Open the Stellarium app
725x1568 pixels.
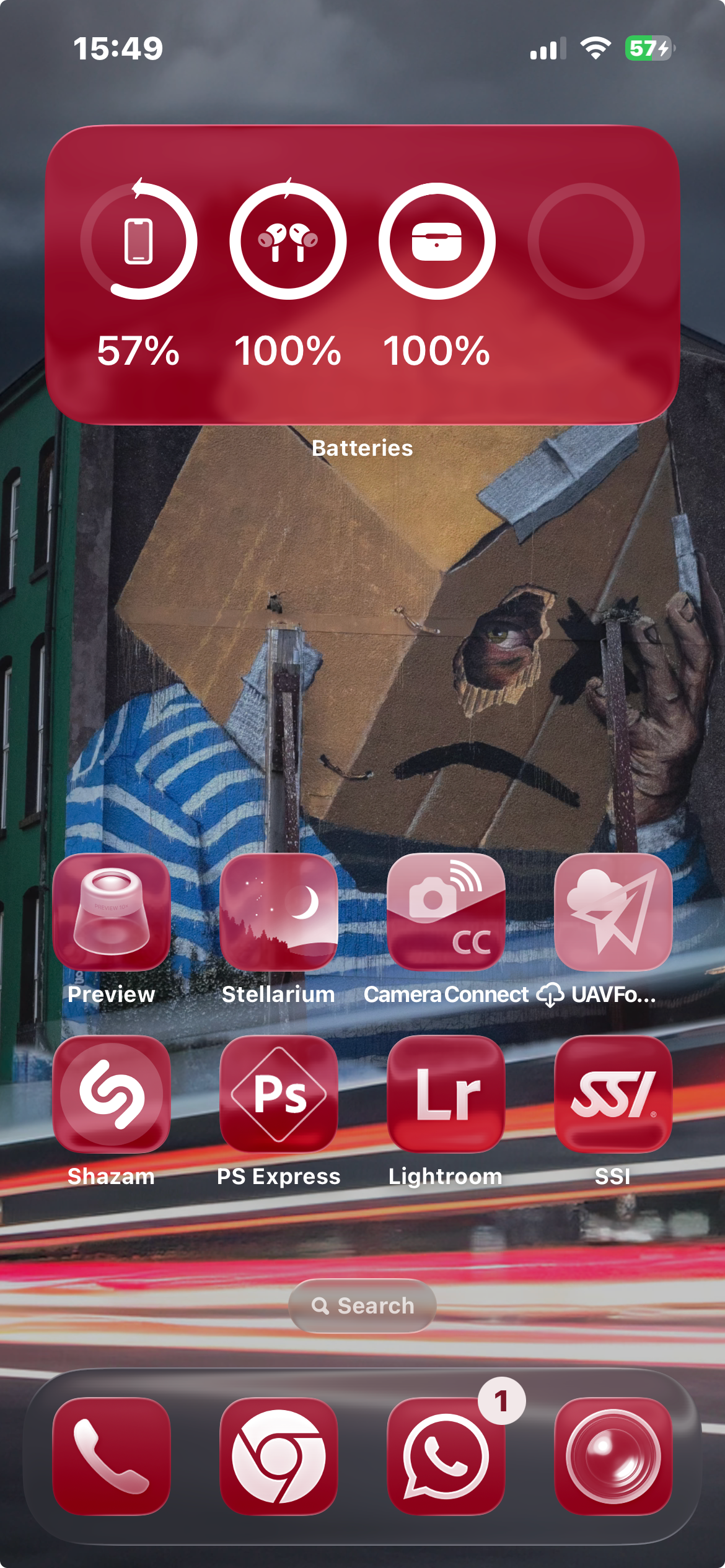pos(279,912)
